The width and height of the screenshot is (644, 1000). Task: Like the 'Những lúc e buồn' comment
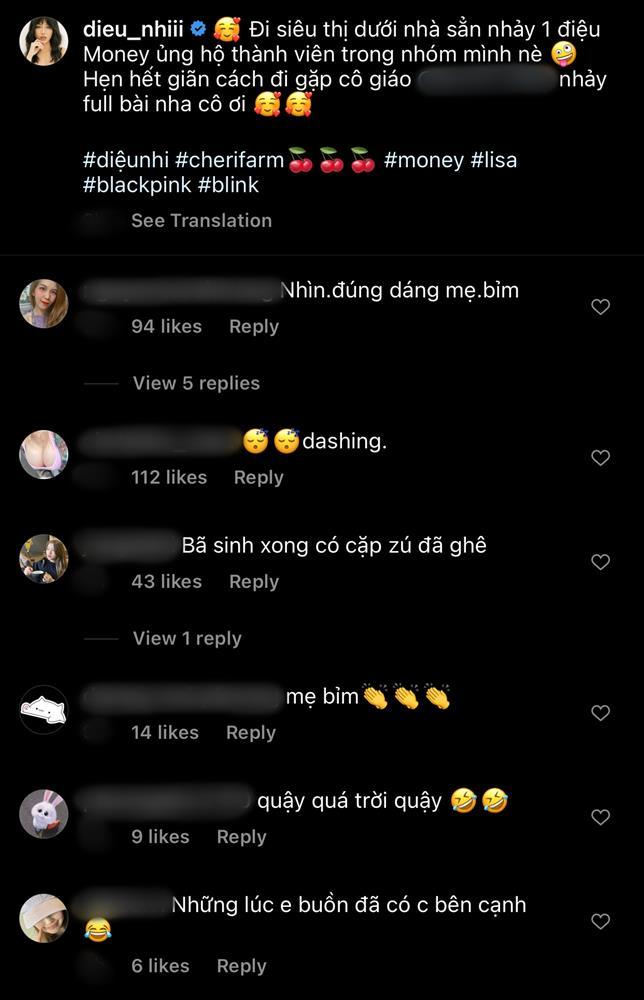point(600,921)
